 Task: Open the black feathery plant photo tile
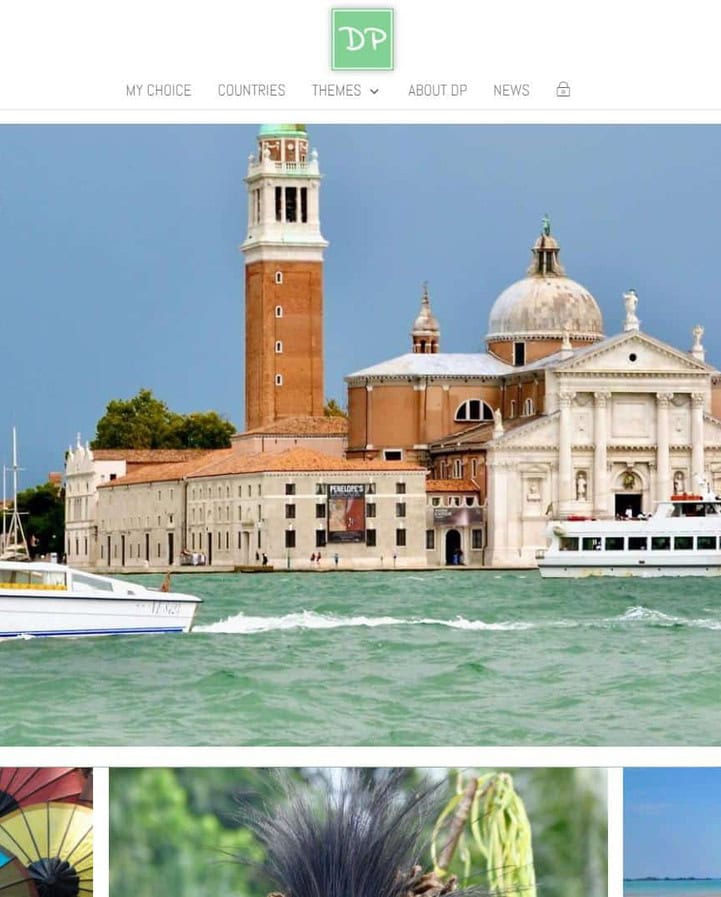[x=358, y=832]
